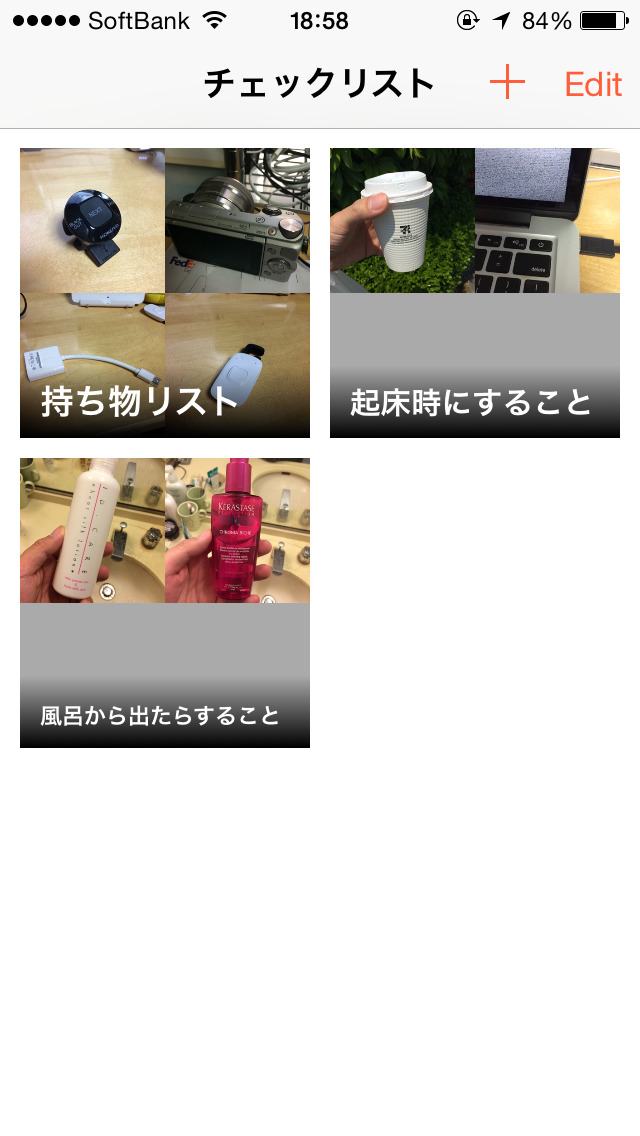This screenshot has width=640, height=1136.
Task: Tap the Edit button
Action: pos(593,85)
